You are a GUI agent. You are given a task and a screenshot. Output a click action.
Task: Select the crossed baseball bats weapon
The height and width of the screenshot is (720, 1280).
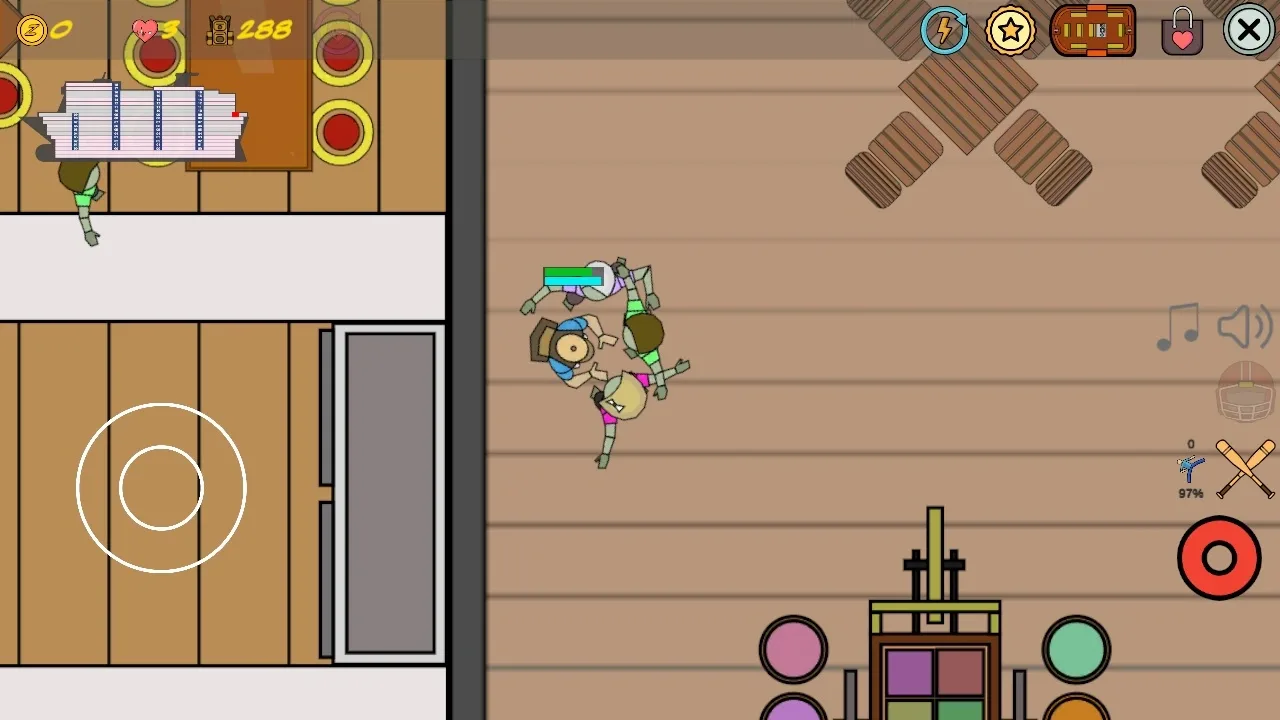tap(1245, 468)
